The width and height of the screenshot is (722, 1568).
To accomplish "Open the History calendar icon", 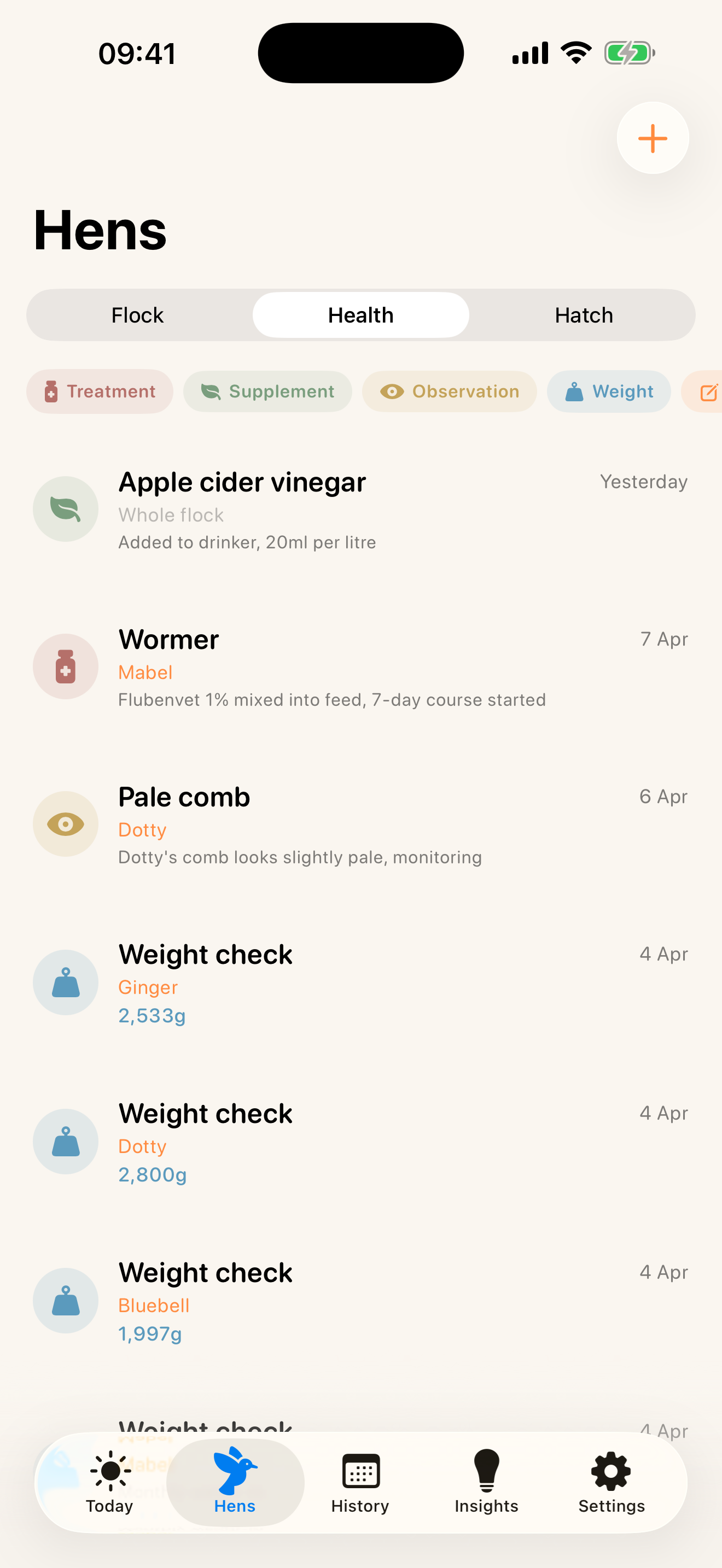I will [360, 1476].
